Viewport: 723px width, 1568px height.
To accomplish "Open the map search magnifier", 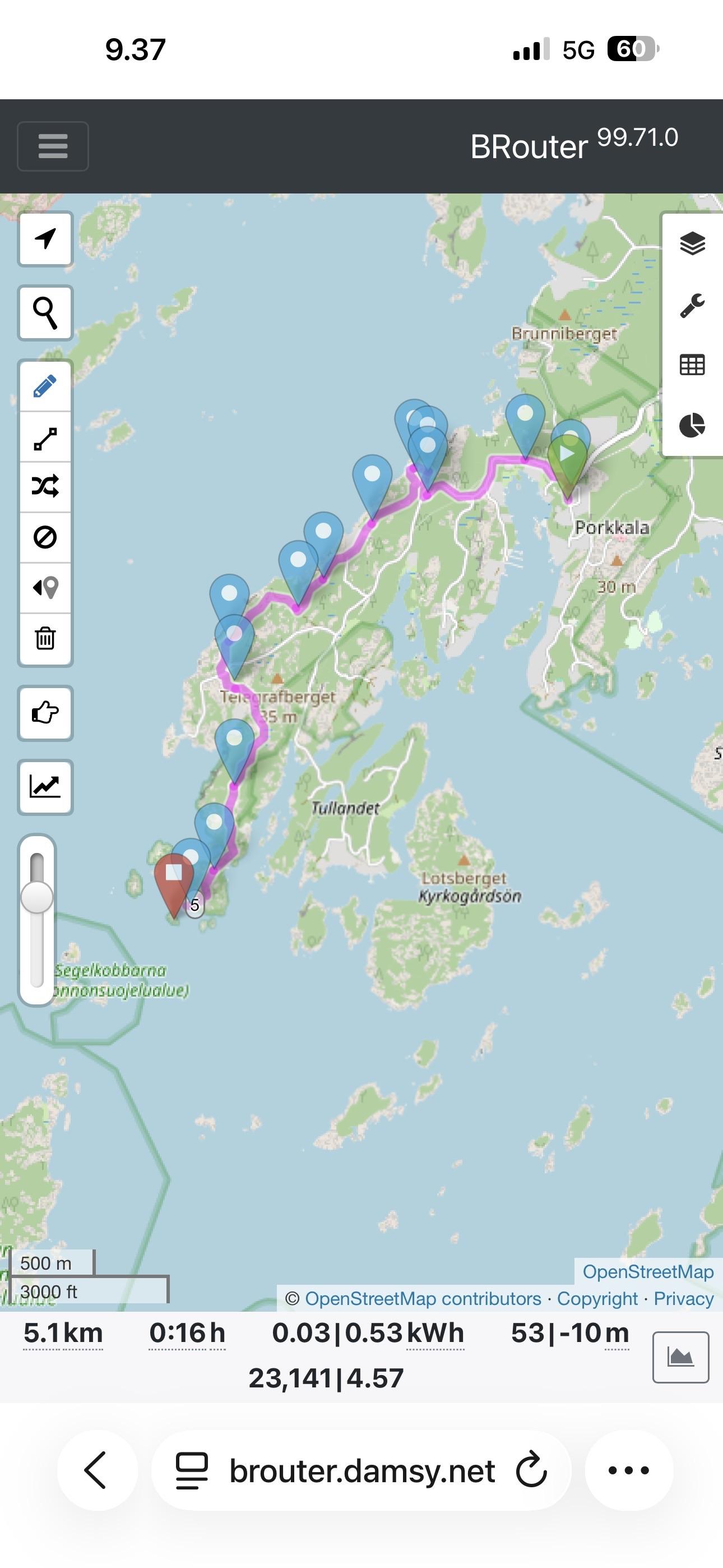I will [x=45, y=313].
